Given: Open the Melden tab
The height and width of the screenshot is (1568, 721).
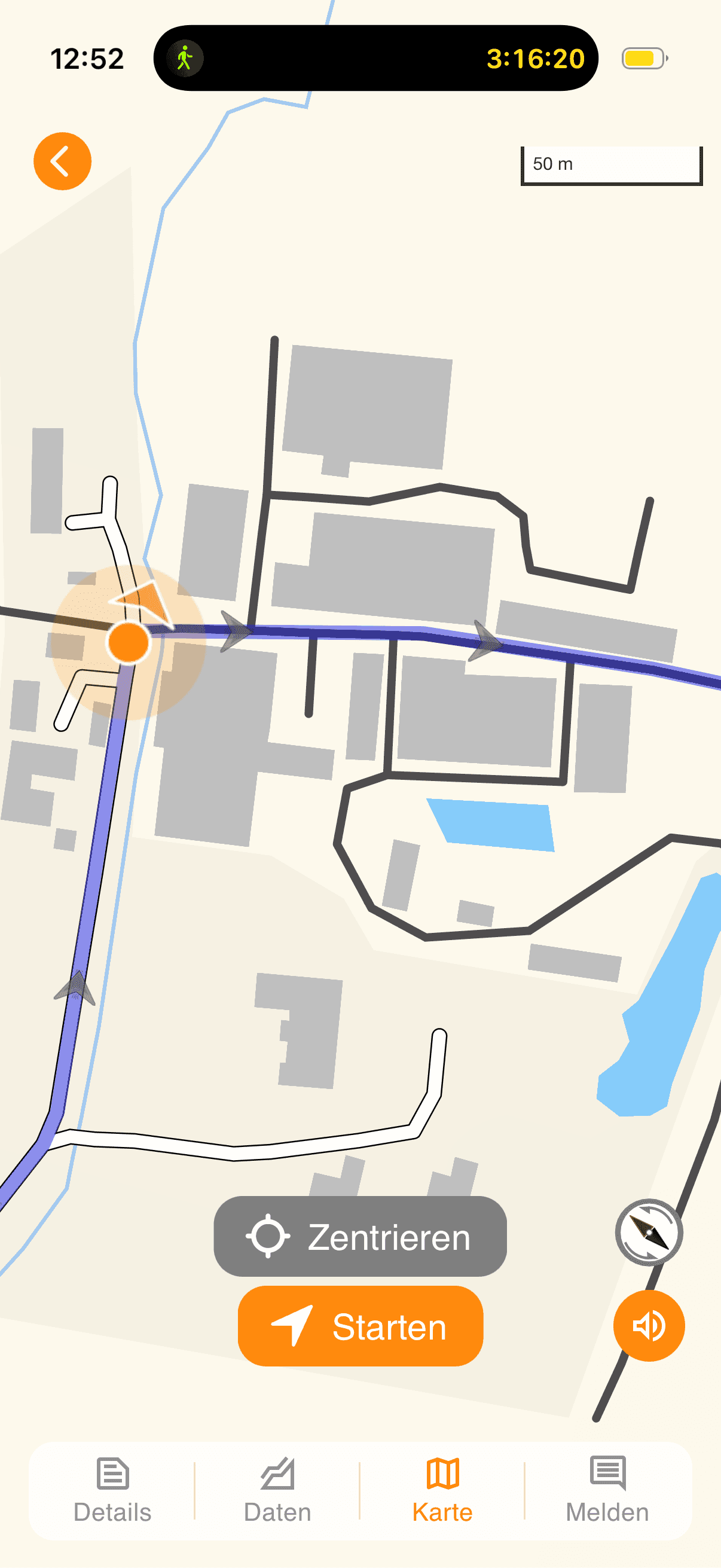Looking at the screenshot, I should coord(607,1490).
